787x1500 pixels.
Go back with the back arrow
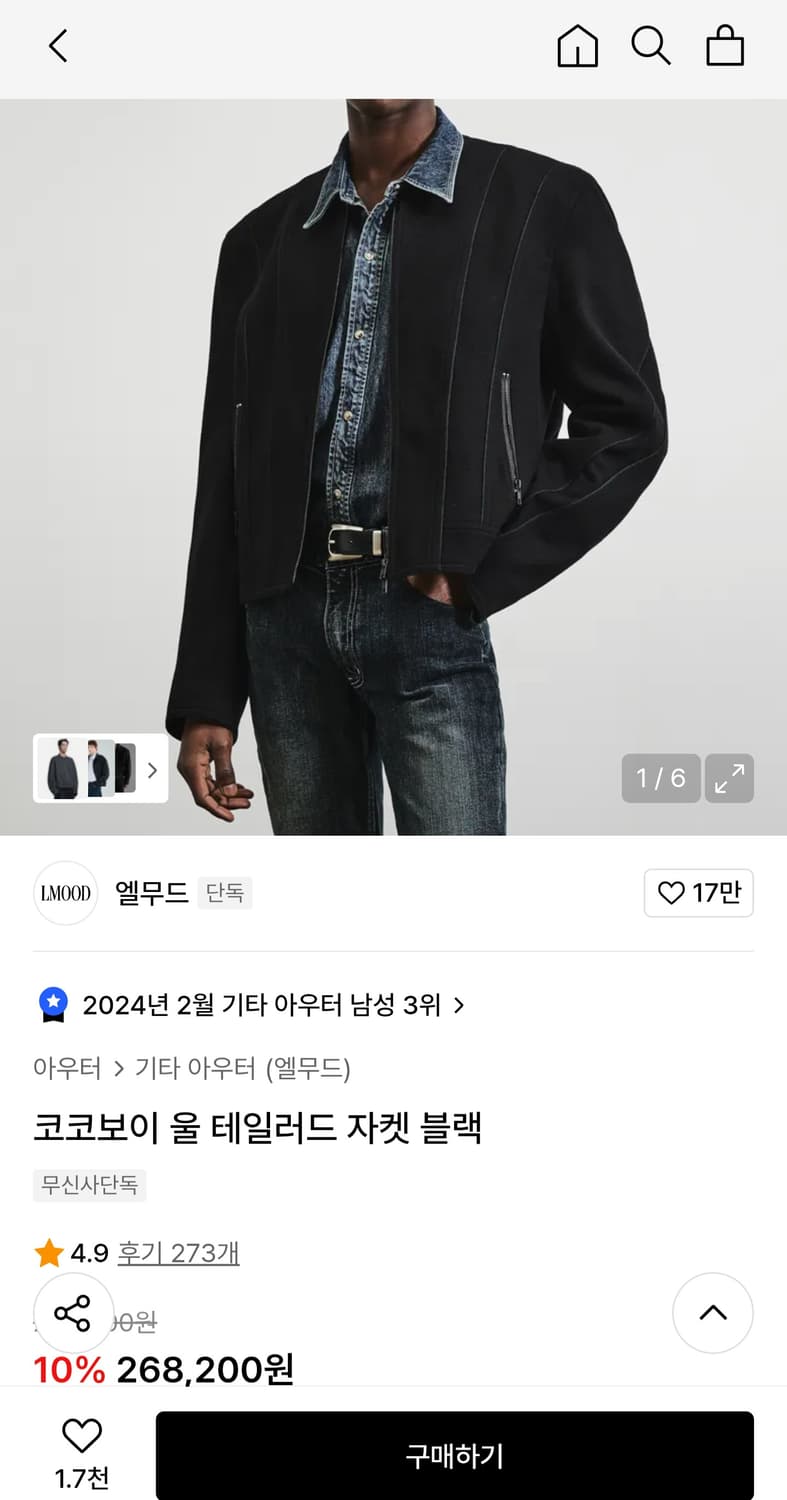point(57,46)
